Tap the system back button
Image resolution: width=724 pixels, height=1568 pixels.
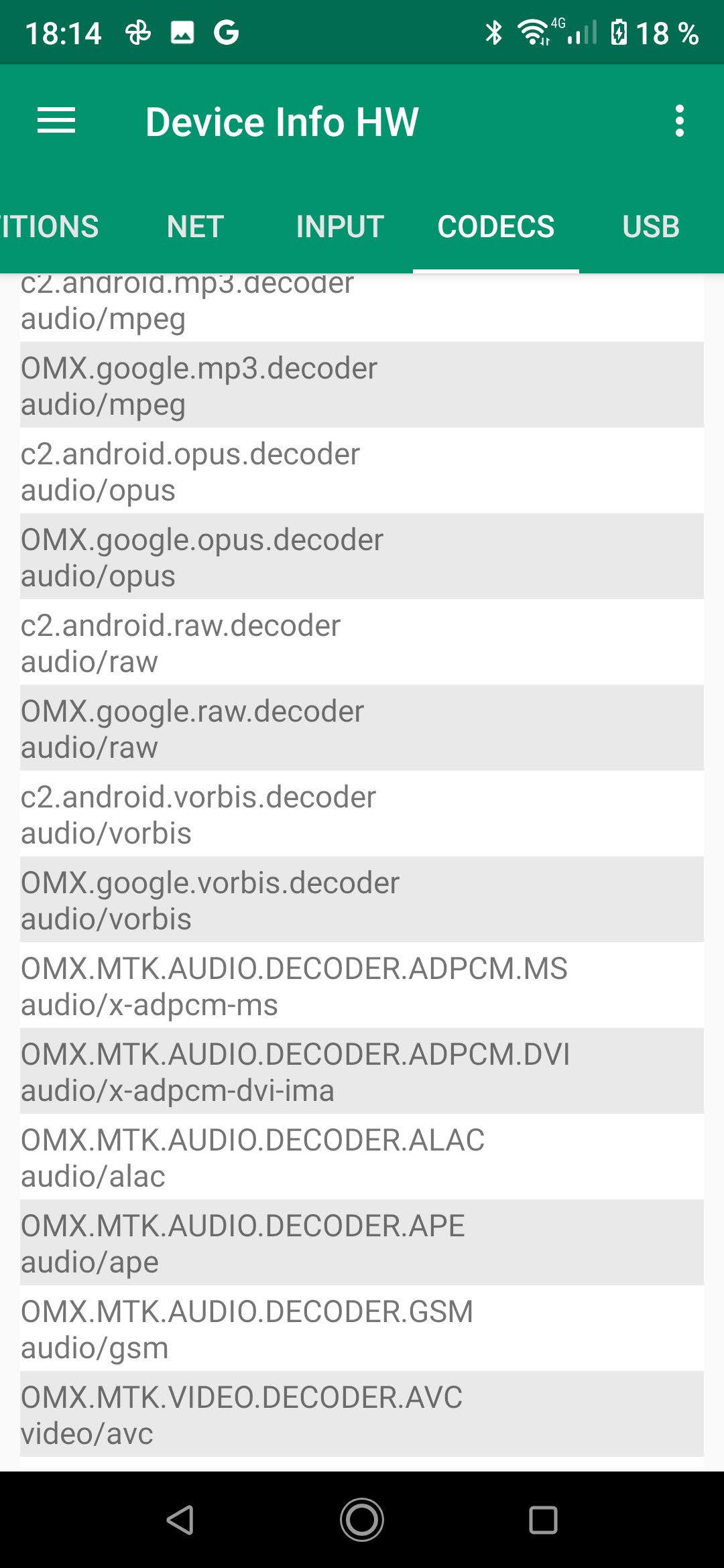180,1519
